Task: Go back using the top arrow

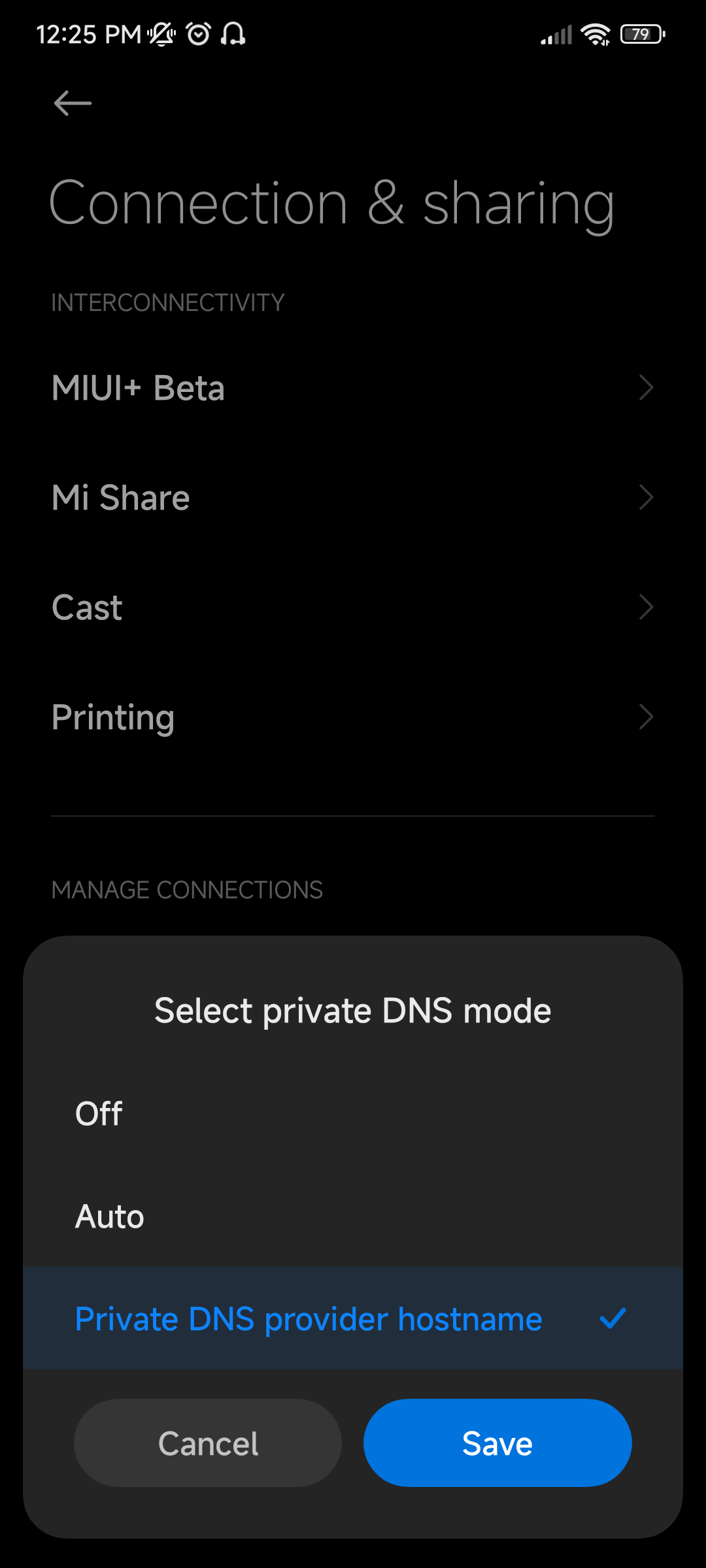Action: (x=73, y=103)
